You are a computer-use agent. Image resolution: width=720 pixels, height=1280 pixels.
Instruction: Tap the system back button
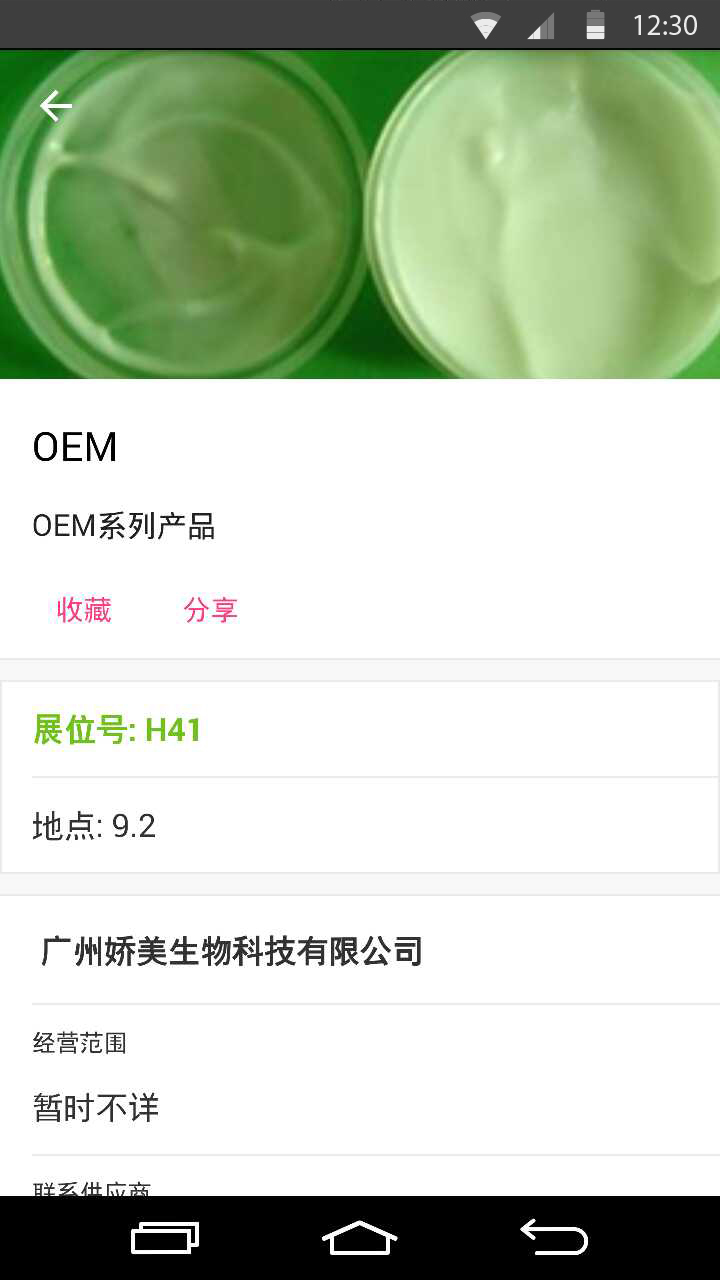click(x=554, y=1238)
